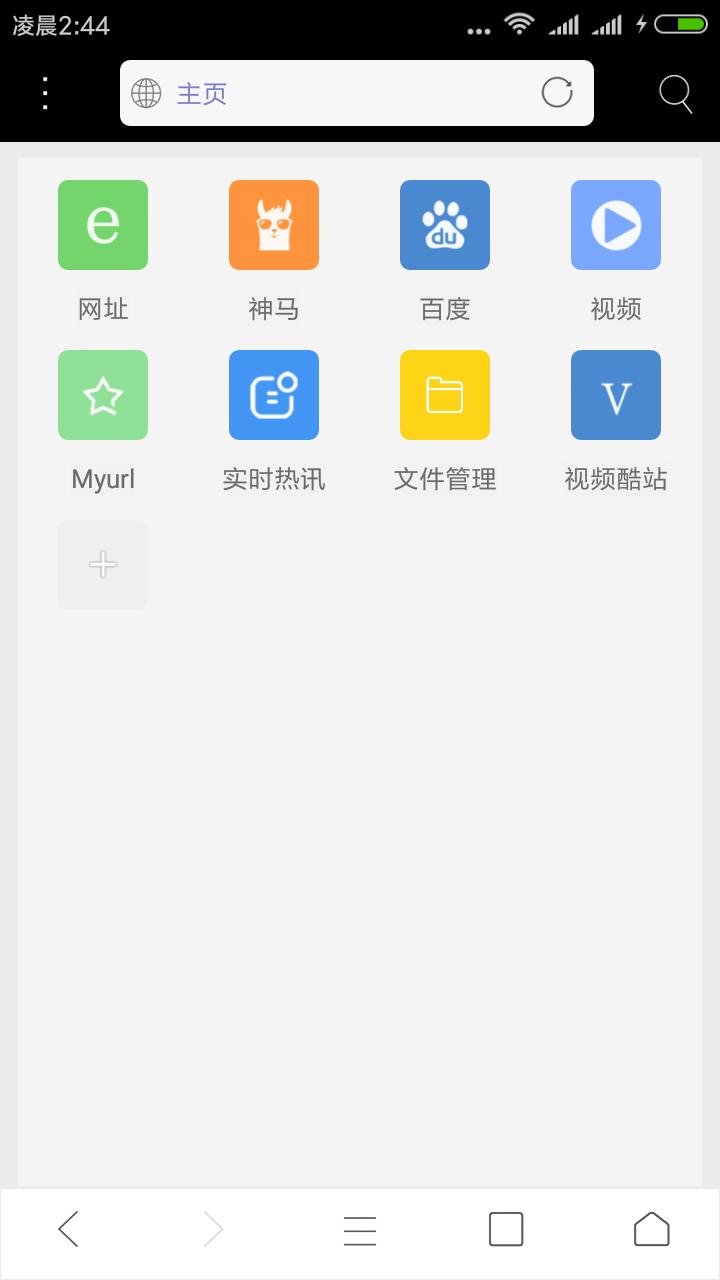Screen dimensions: 720x1280
Task: Tap the forward navigation arrow
Action: pos(213,1229)
